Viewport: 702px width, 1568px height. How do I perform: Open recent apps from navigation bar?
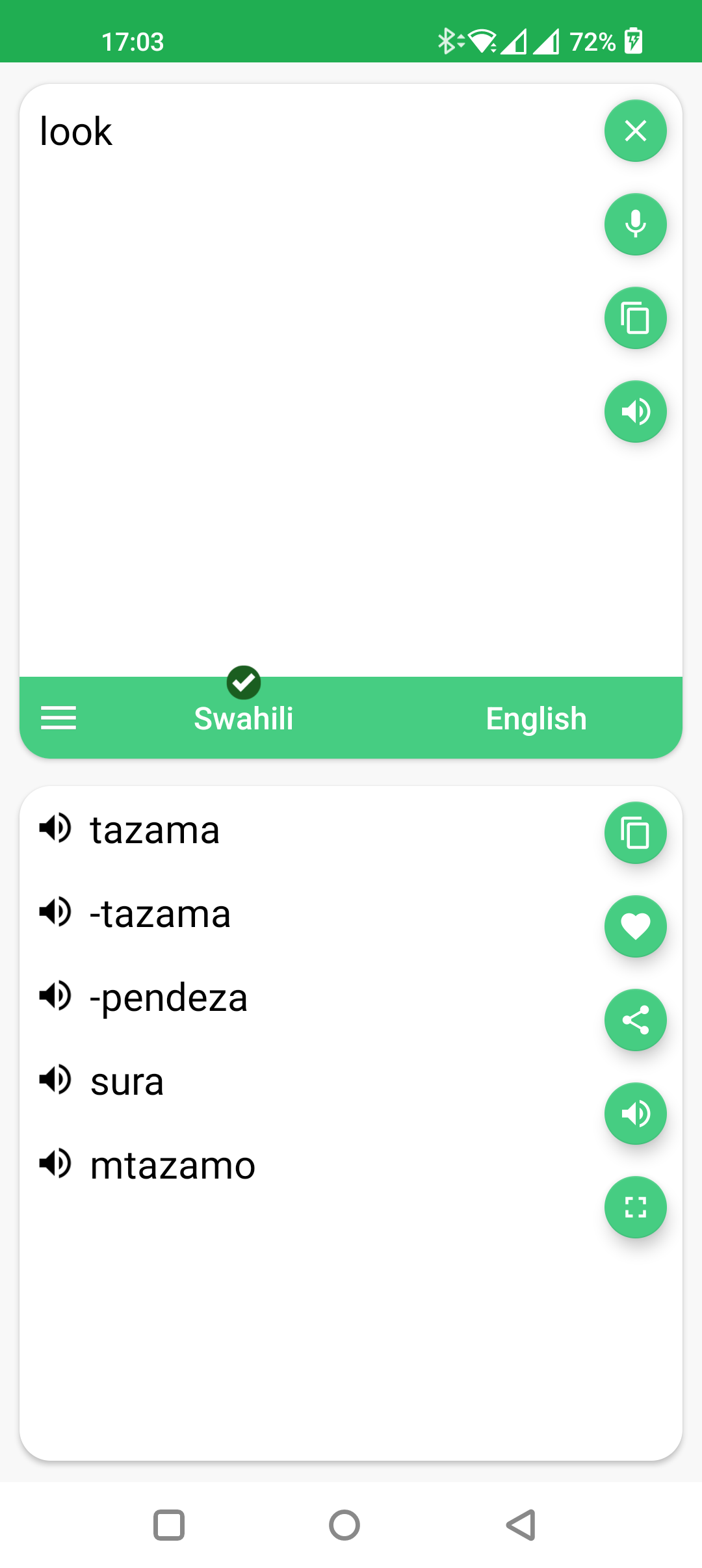169,1525
